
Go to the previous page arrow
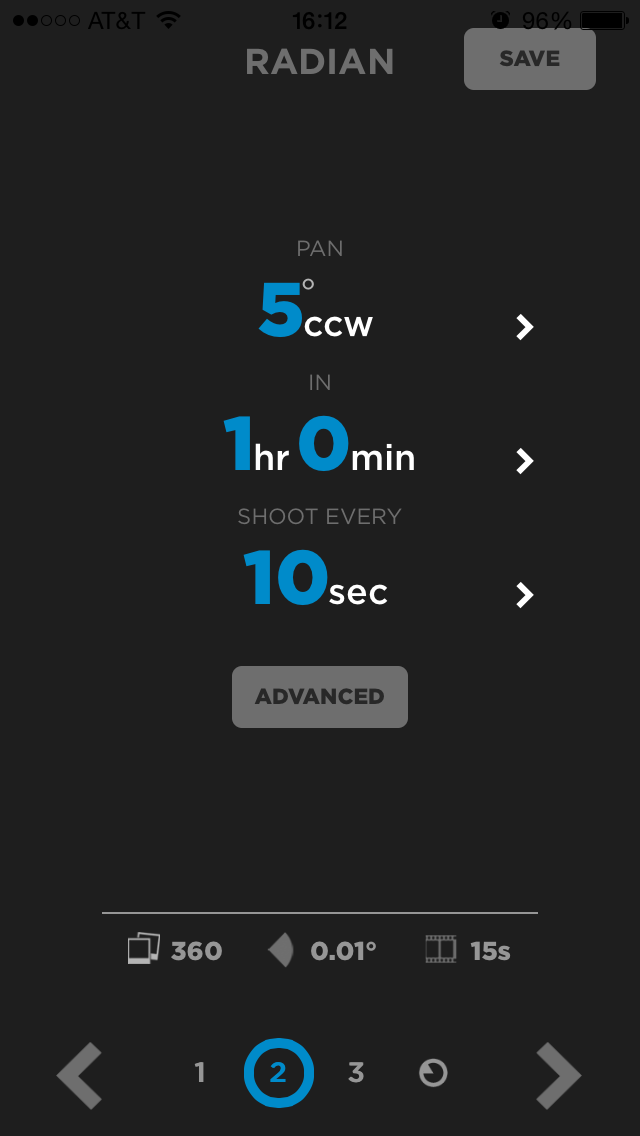pyautogui.click(x=80, y=1075)
